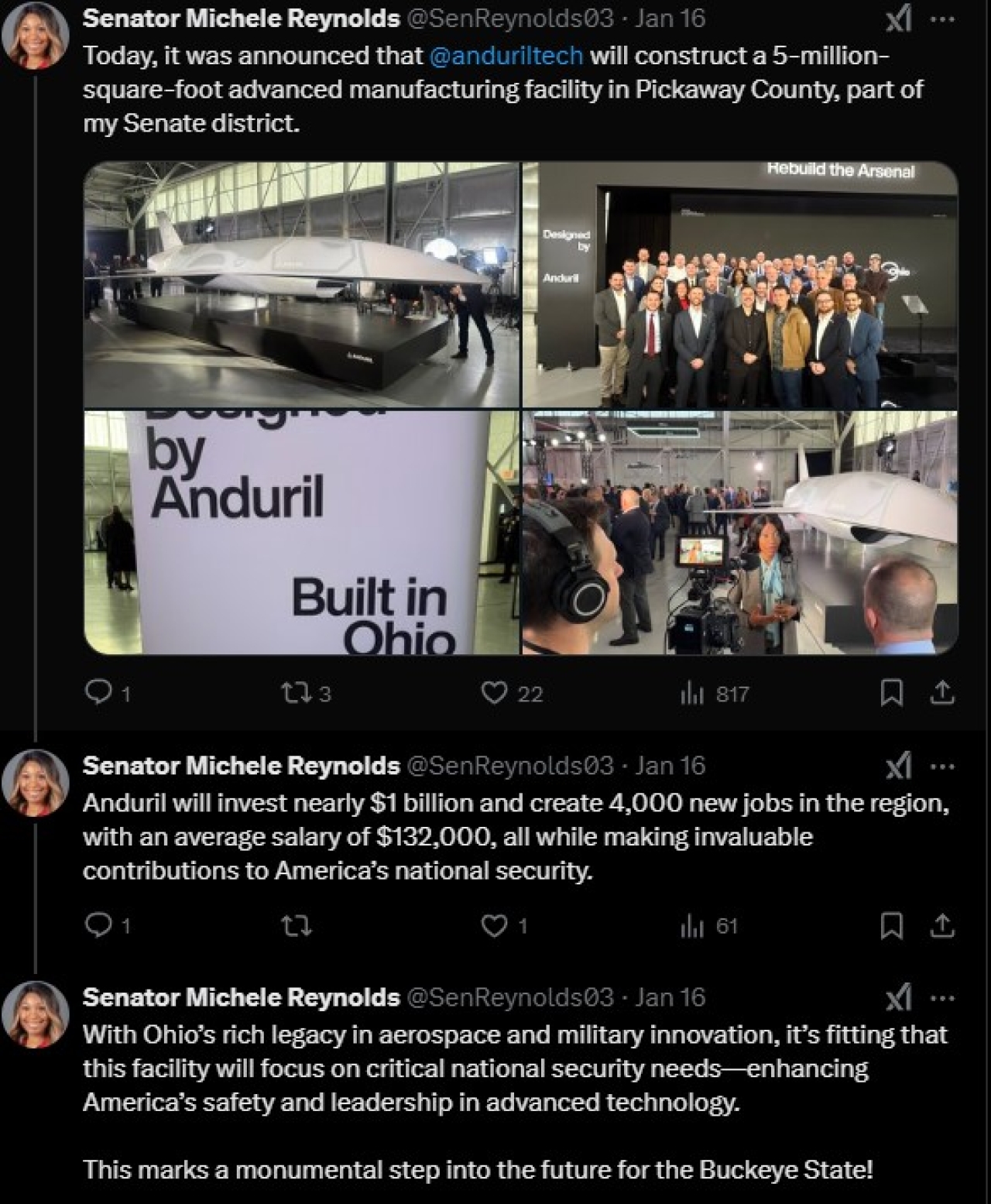Like the Pickaway County facility post

pos(494,693)
